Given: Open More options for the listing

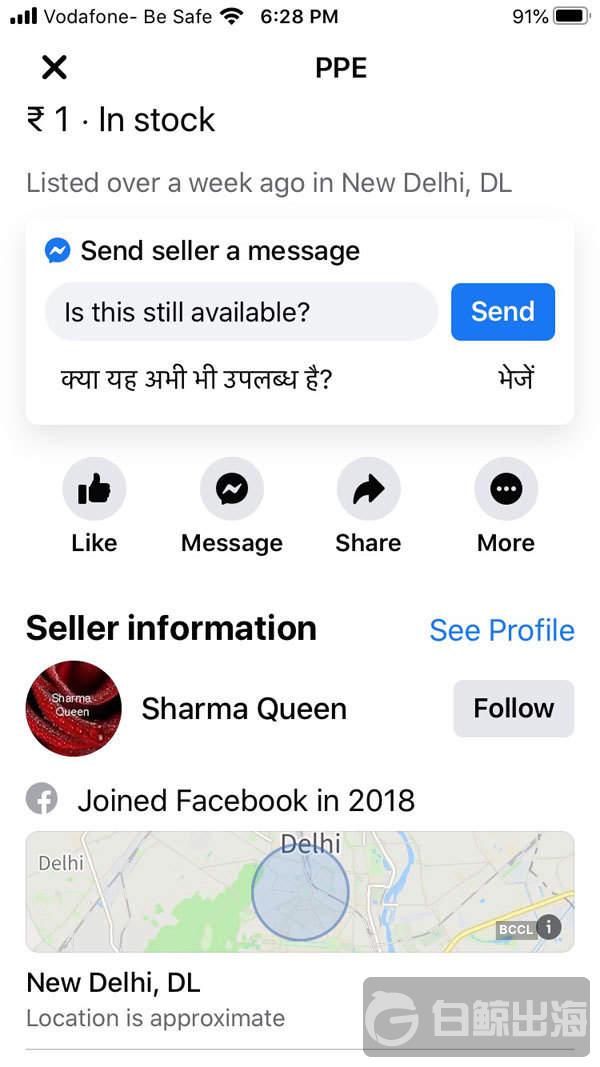Looking at the screenshot, I should click(x=505, y=489).
